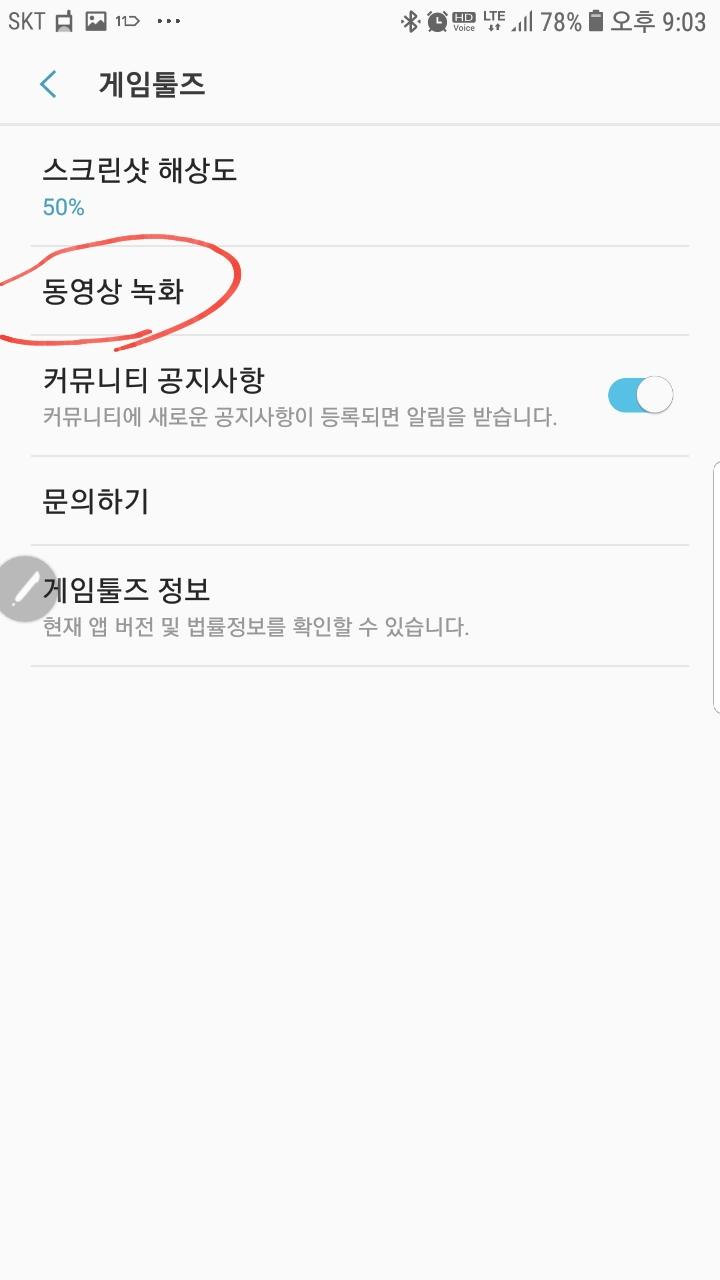Viewport: 720px width, 1280px height.
Task: Open 게임툴즈 정보 page
Action: pyautogui.click(x=360, y=605)
